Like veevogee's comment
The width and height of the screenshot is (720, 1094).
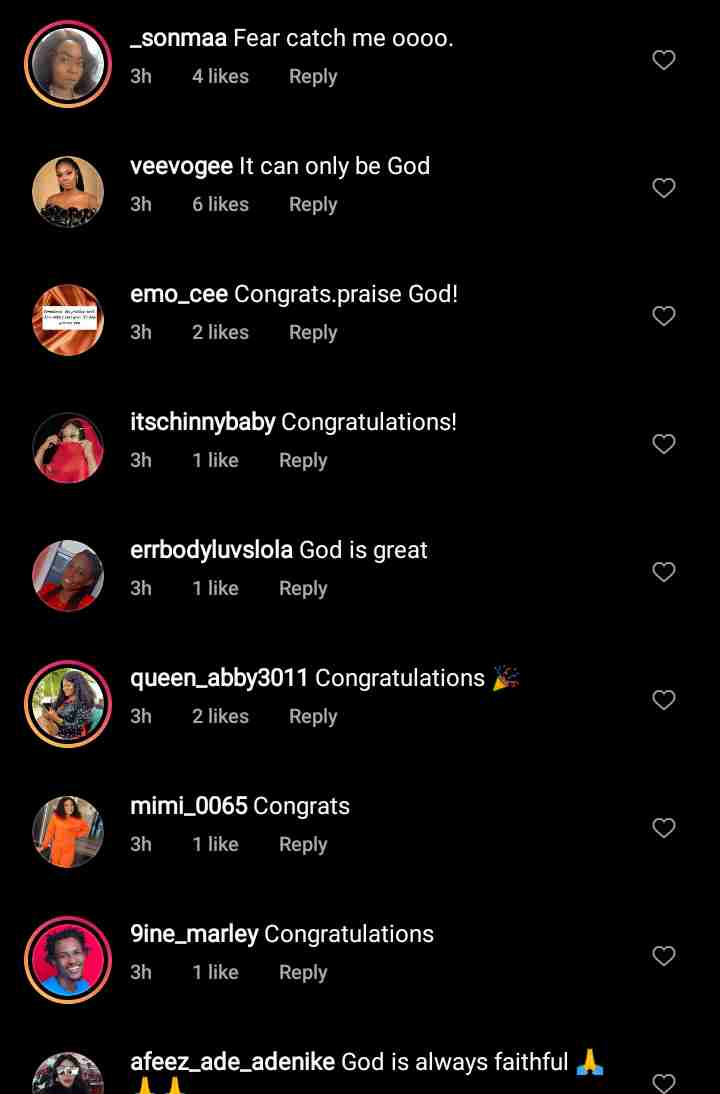(x=664, y=188)
